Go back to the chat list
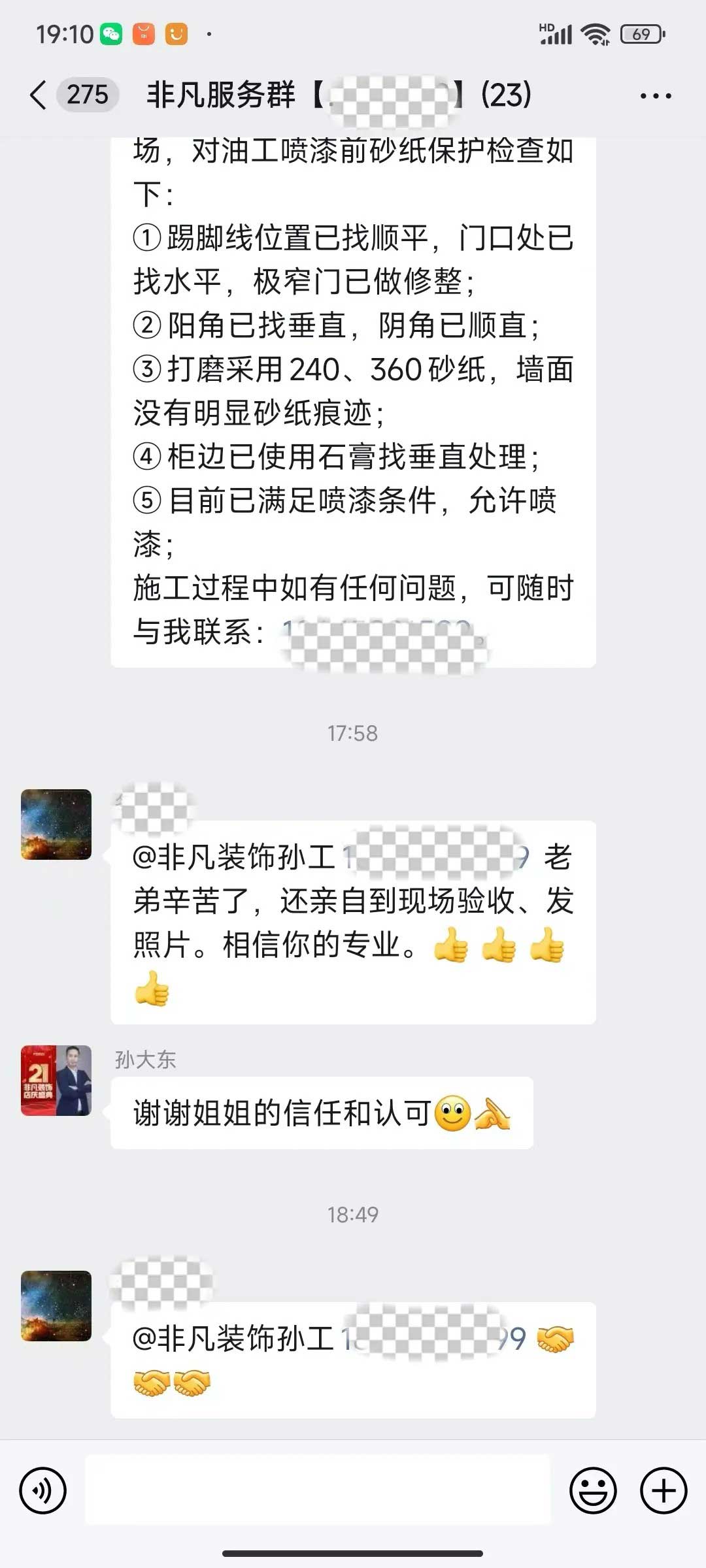 point(39,95)
